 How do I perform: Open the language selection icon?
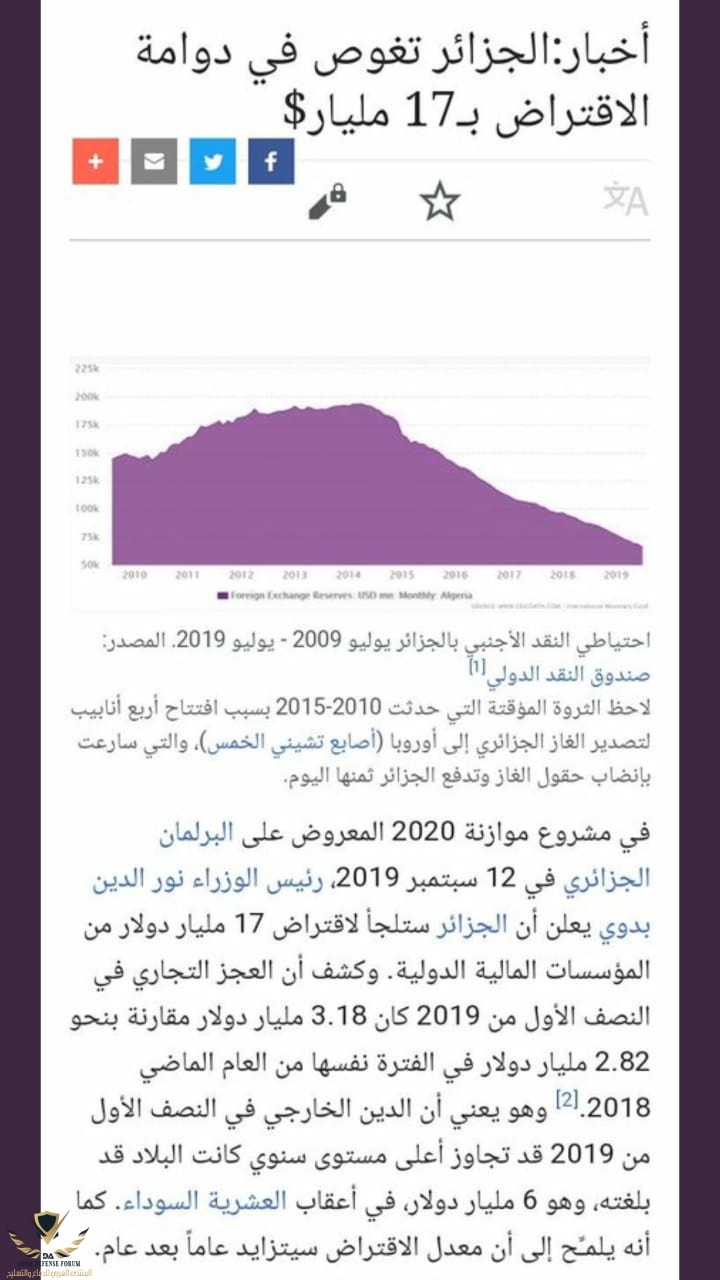626,200
